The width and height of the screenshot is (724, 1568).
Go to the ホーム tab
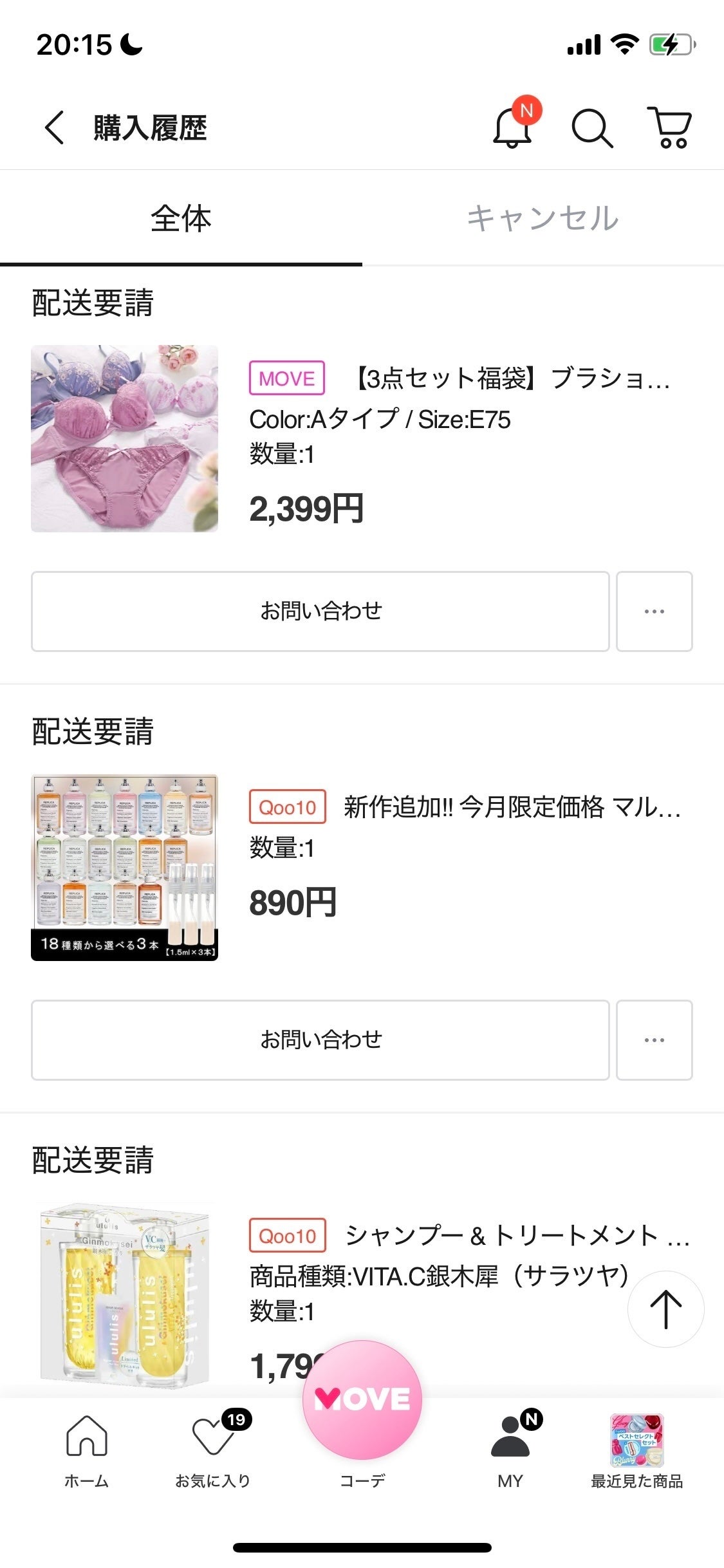click(x=86, y=1448)
